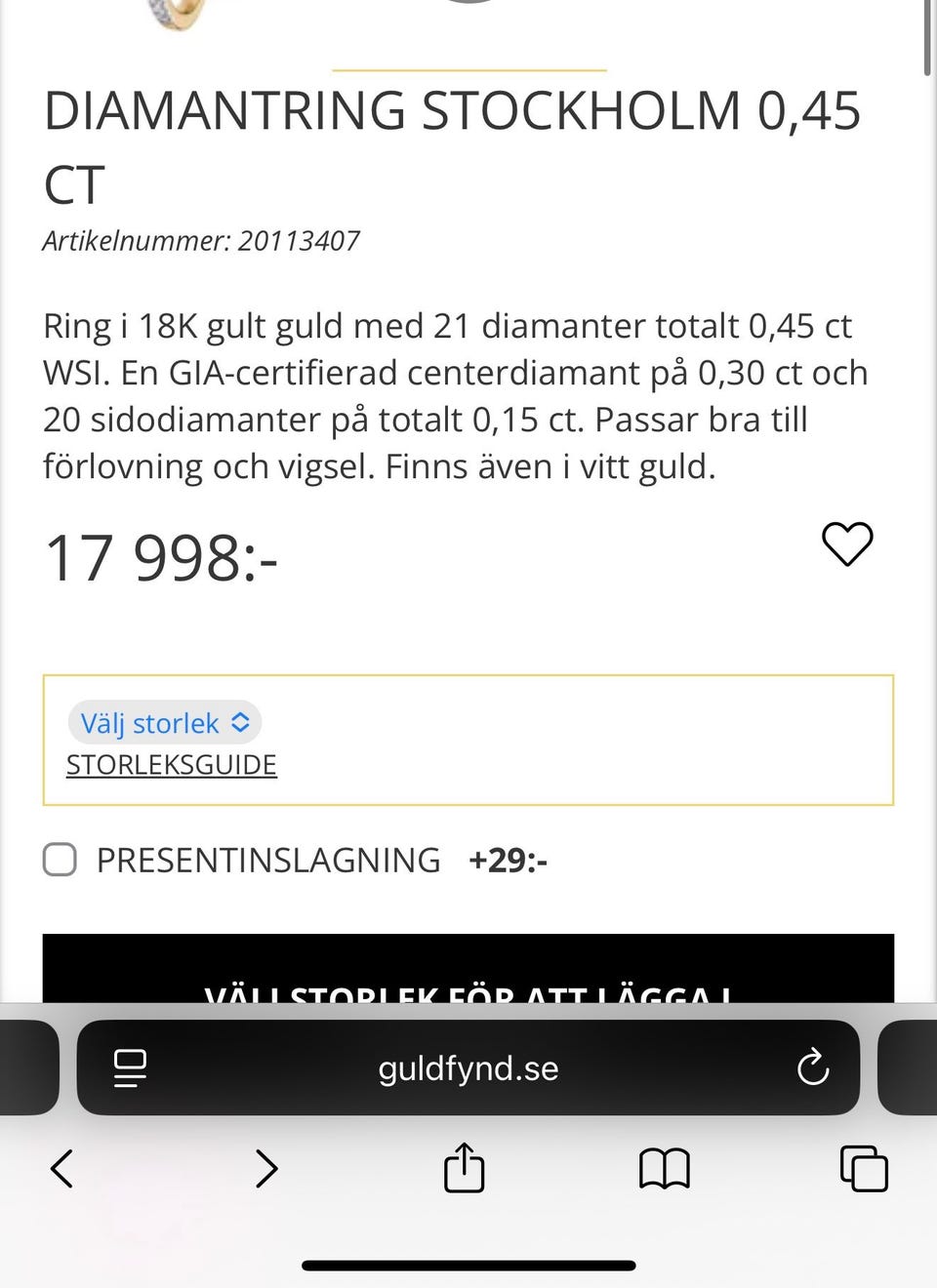Open the tab overview icon

[x=864, y=1168]
